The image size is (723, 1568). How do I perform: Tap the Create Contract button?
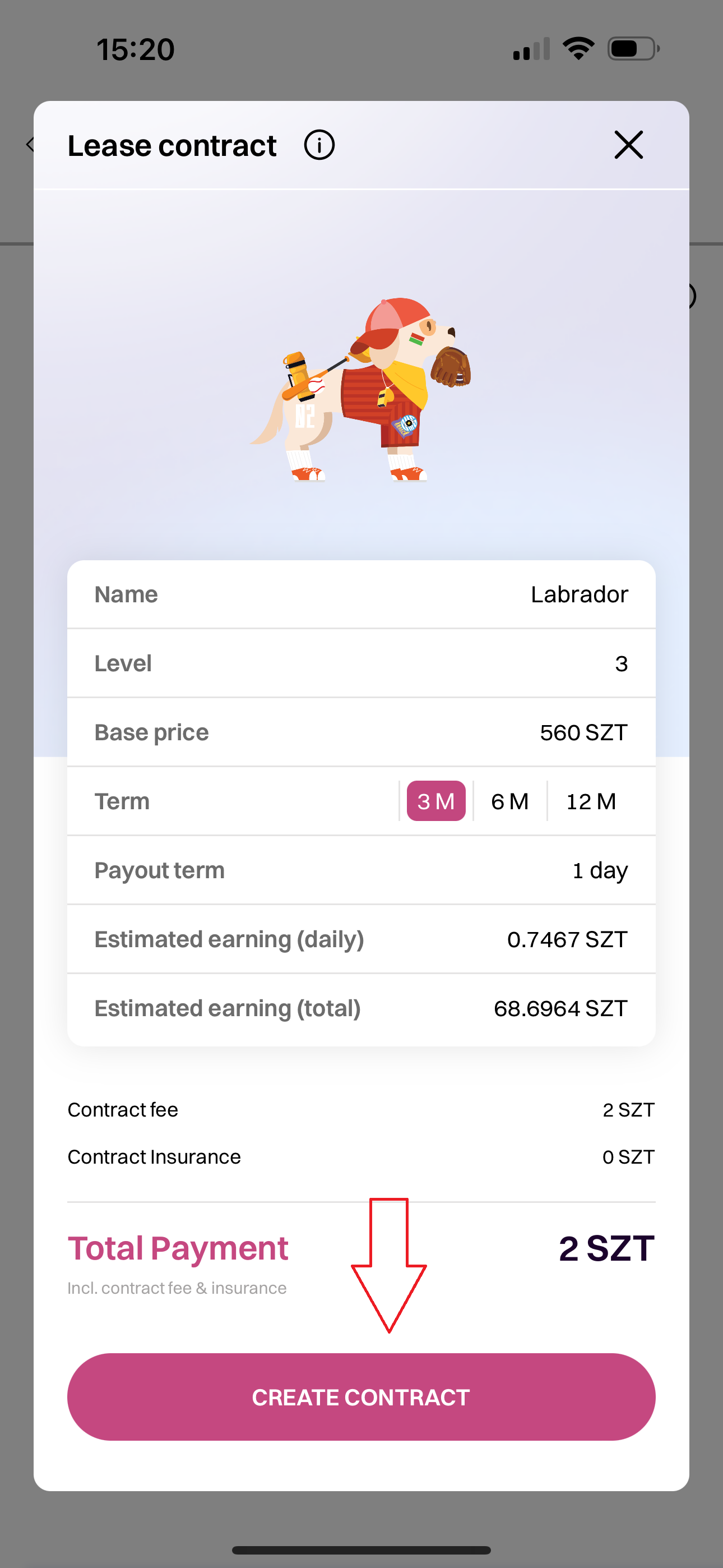[361, 1396]
